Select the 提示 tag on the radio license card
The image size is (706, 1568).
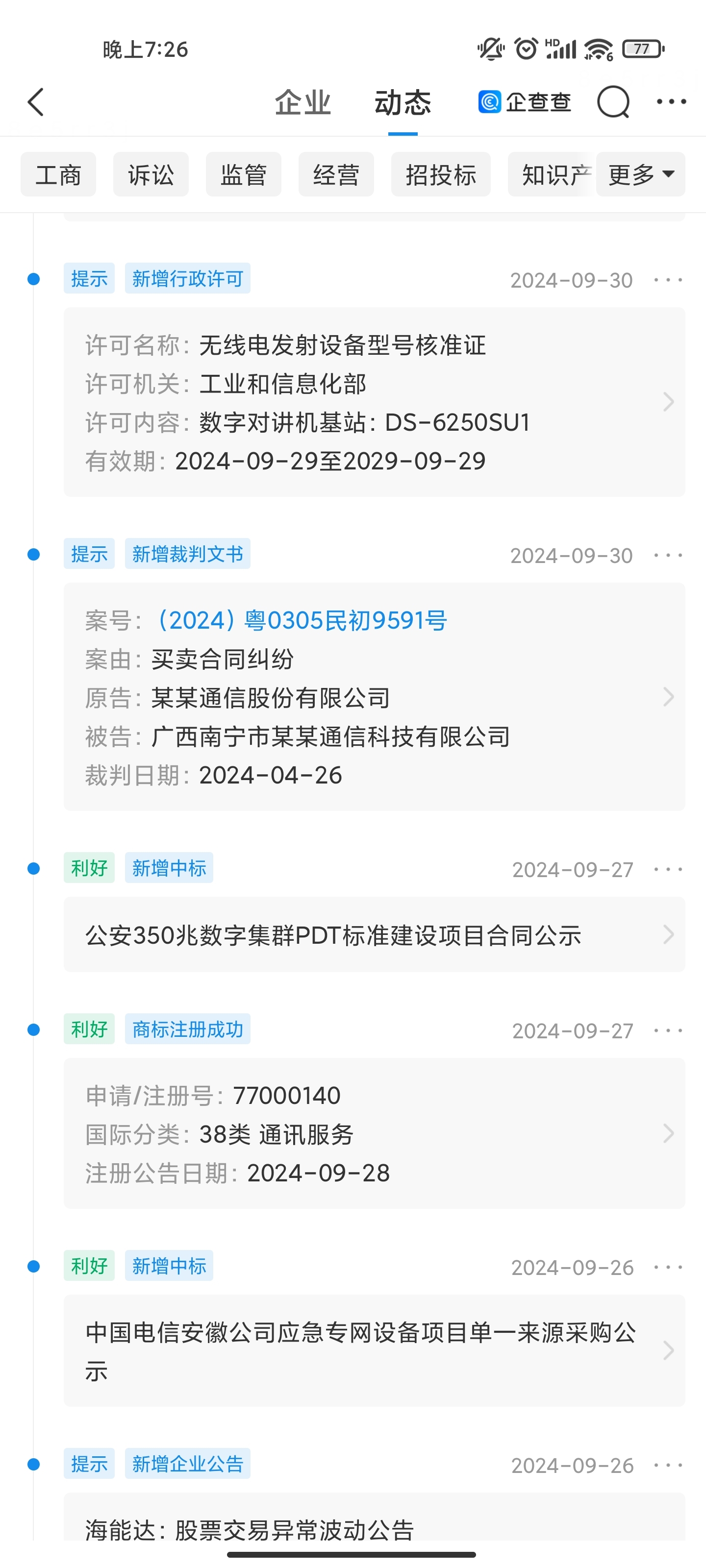(89, 278)
